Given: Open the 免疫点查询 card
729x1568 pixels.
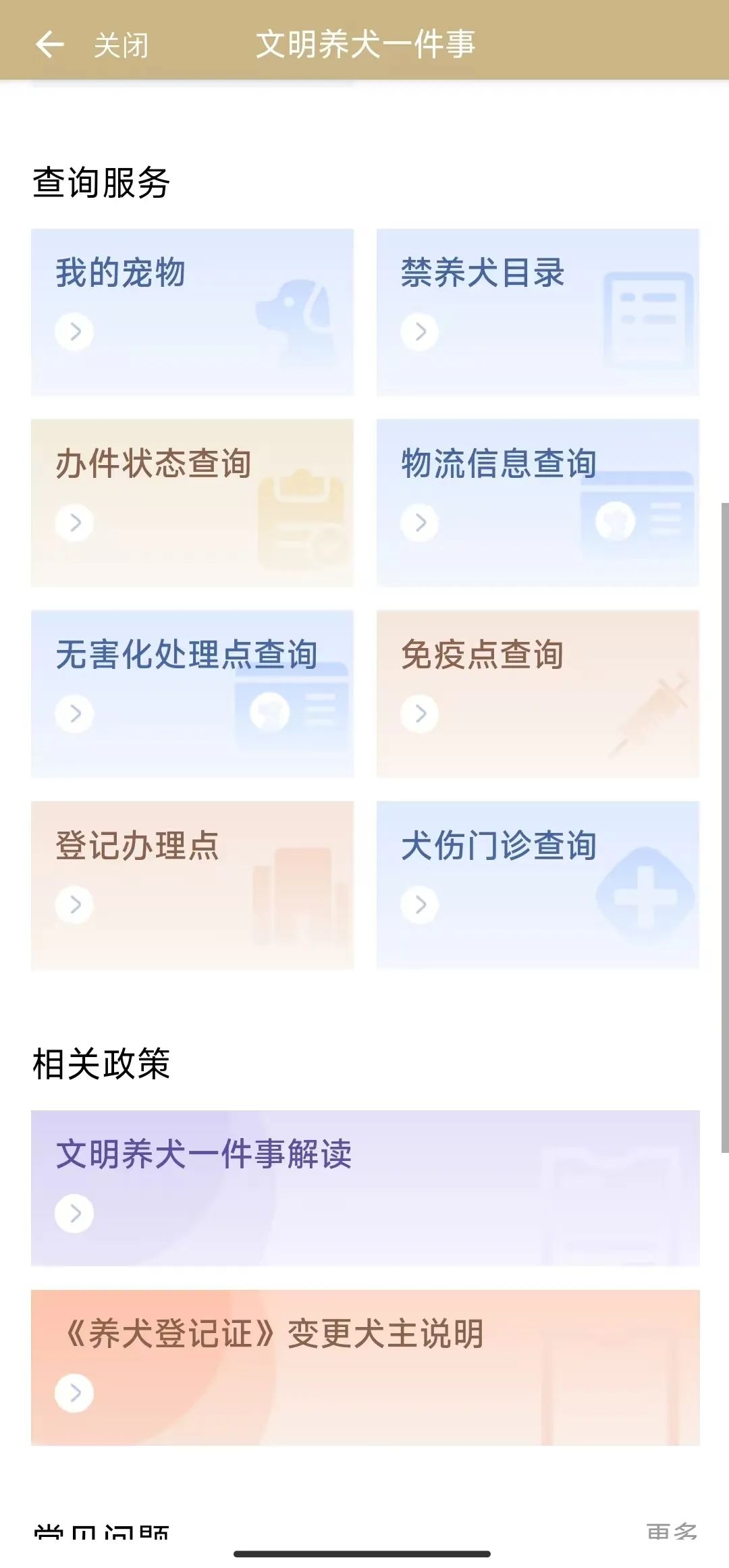Looking at the screenshot, I should pyautogui.click(x=537, y=694).
